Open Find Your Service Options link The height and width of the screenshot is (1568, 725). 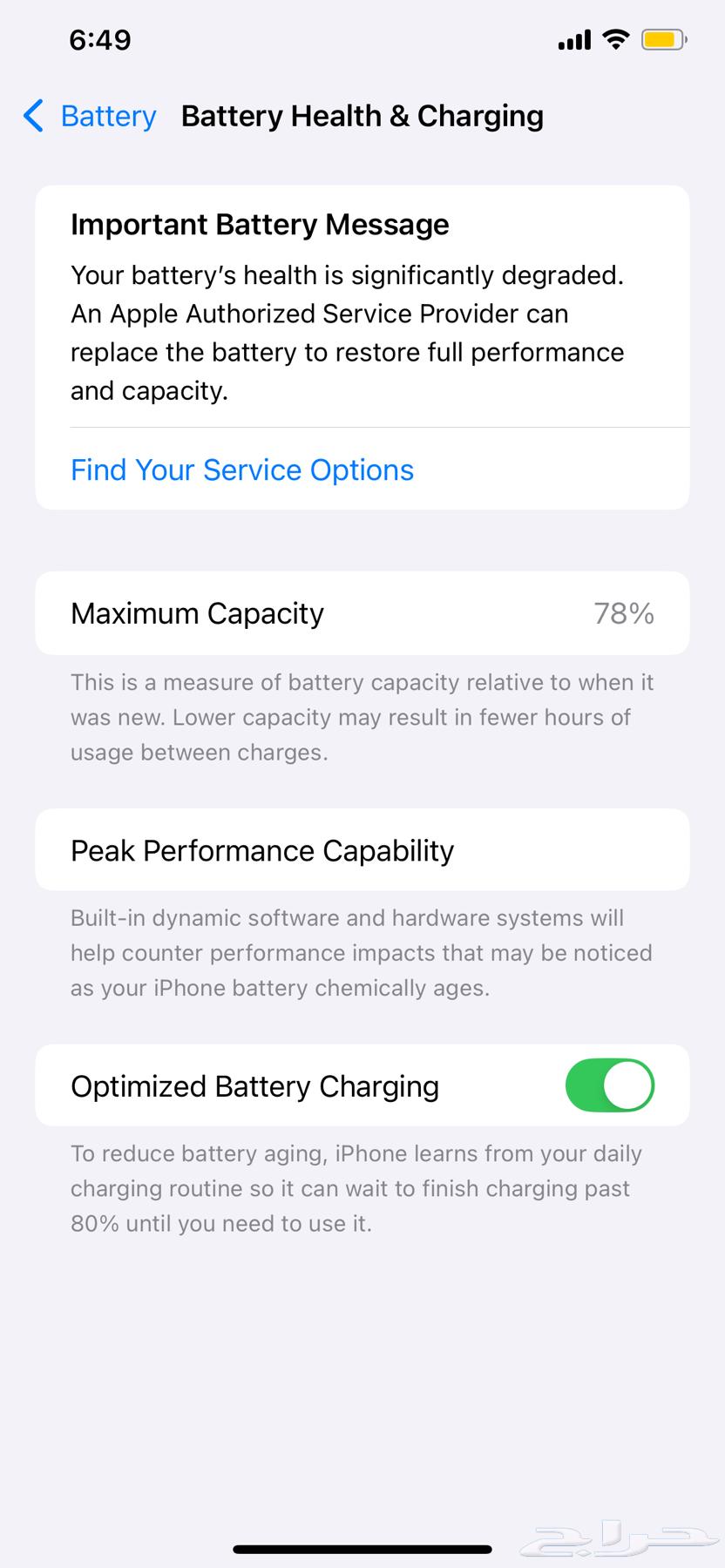pos(242,470)
